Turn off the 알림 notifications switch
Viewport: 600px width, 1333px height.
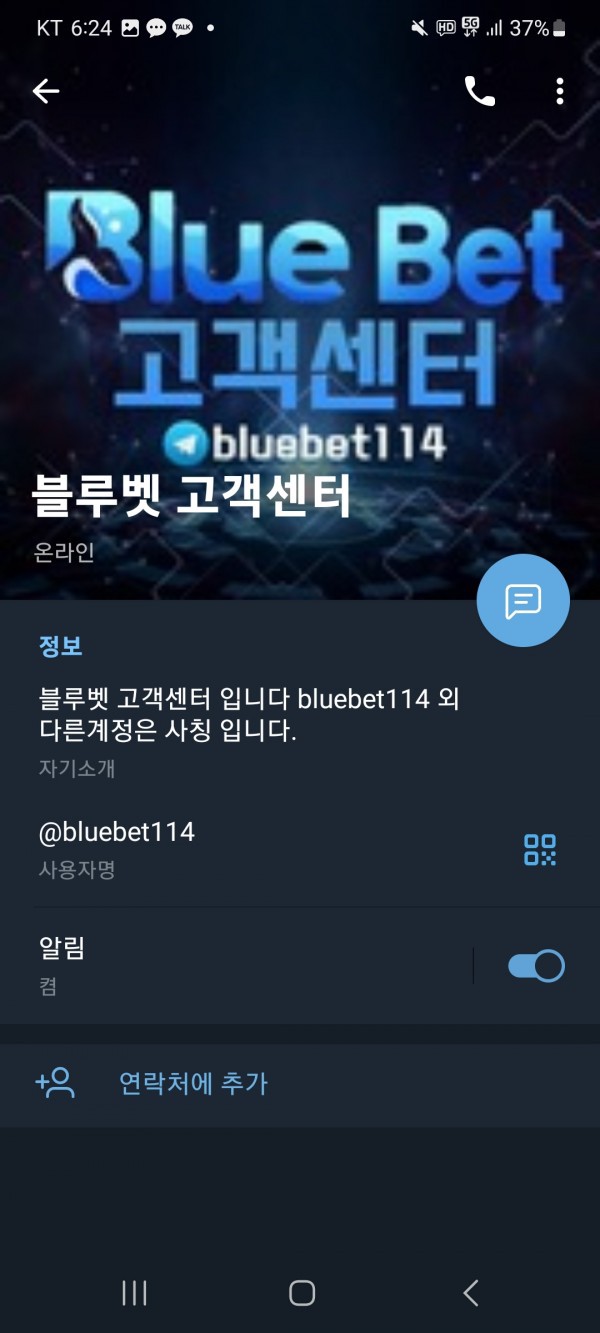pyautogui.click(x=537, y=966)
